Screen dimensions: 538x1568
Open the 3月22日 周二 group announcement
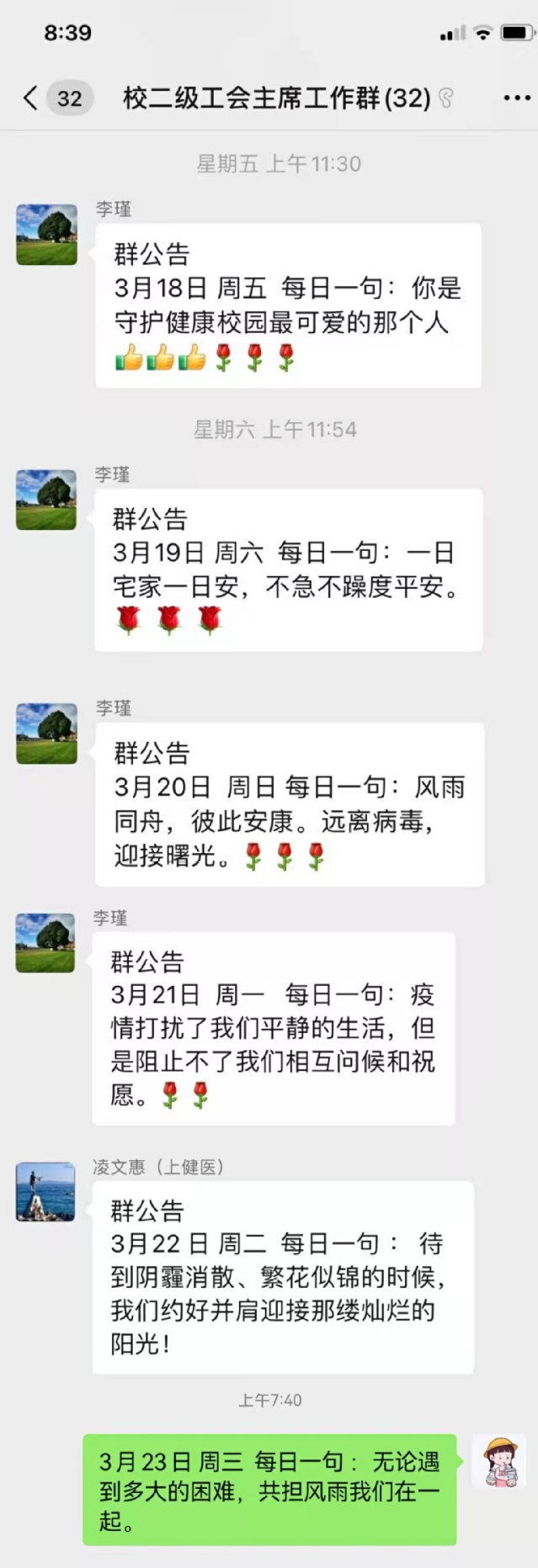point(282,1277)
